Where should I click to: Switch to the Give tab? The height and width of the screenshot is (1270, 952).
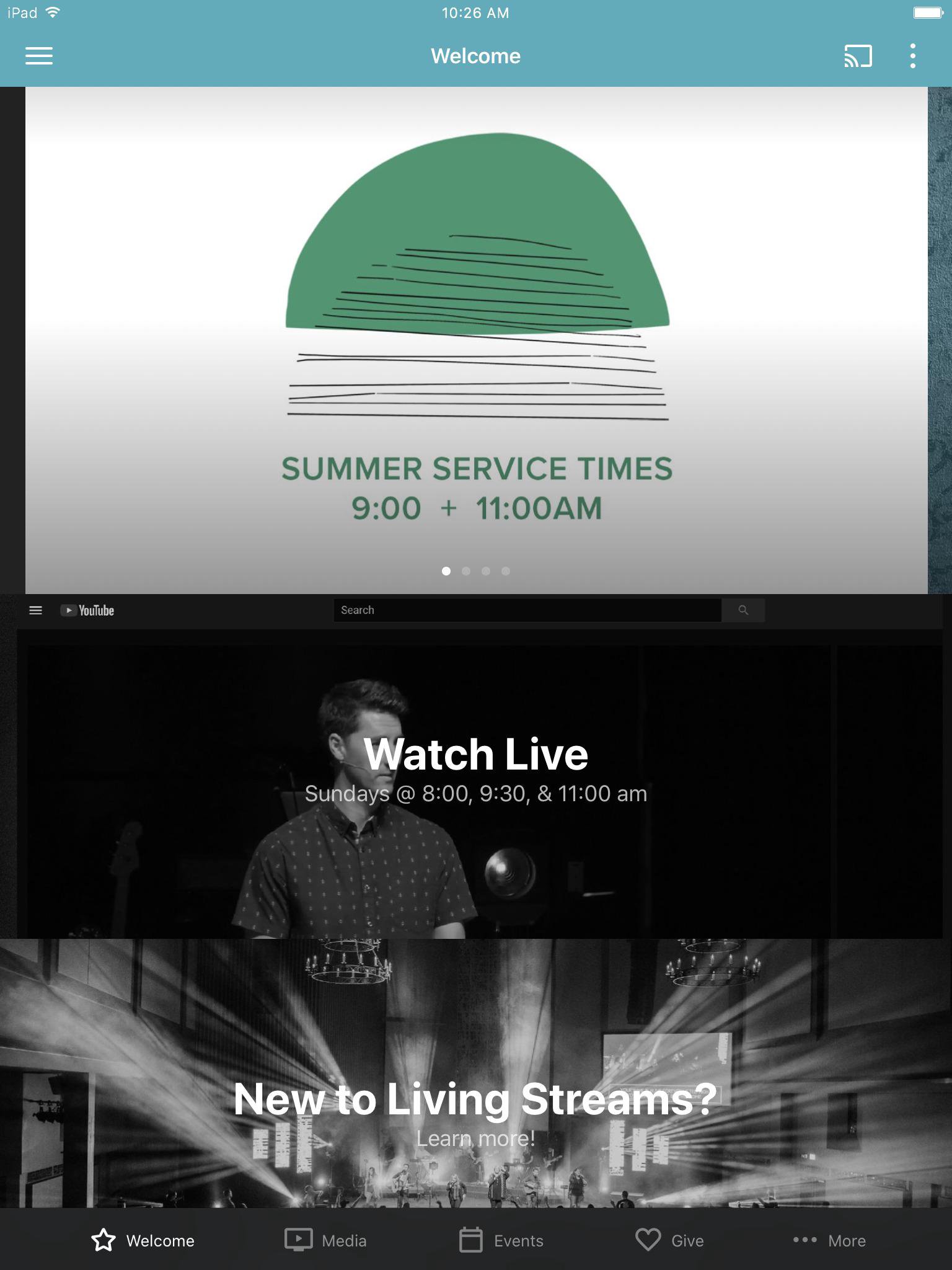[x=669, y=1240]
